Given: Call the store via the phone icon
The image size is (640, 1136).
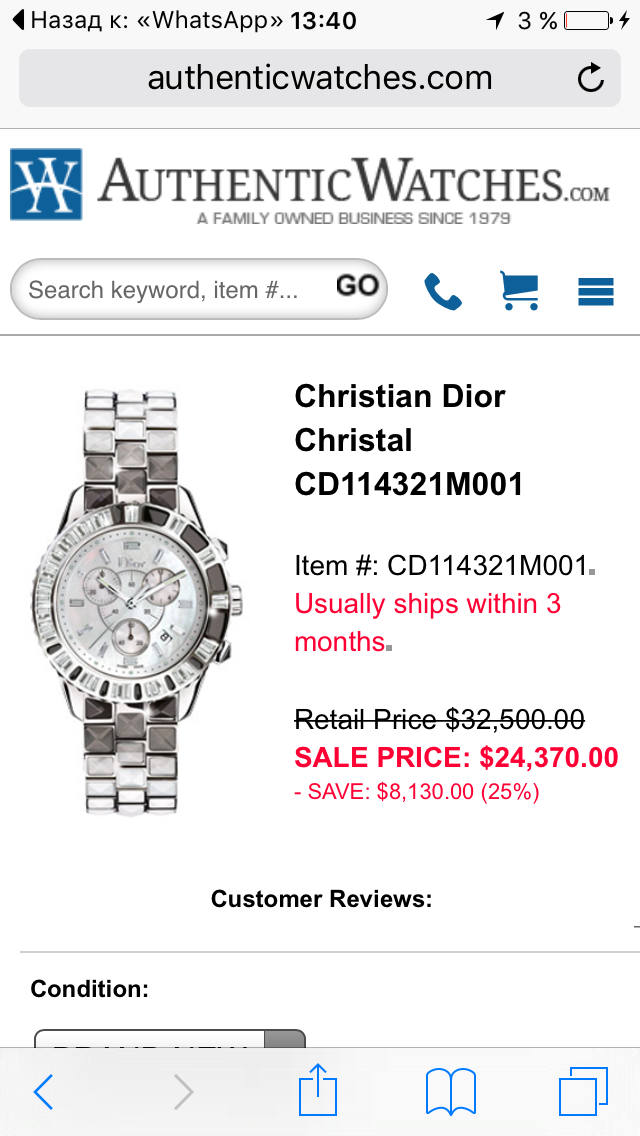Looking at the screenshot, I should click(443, 291).
